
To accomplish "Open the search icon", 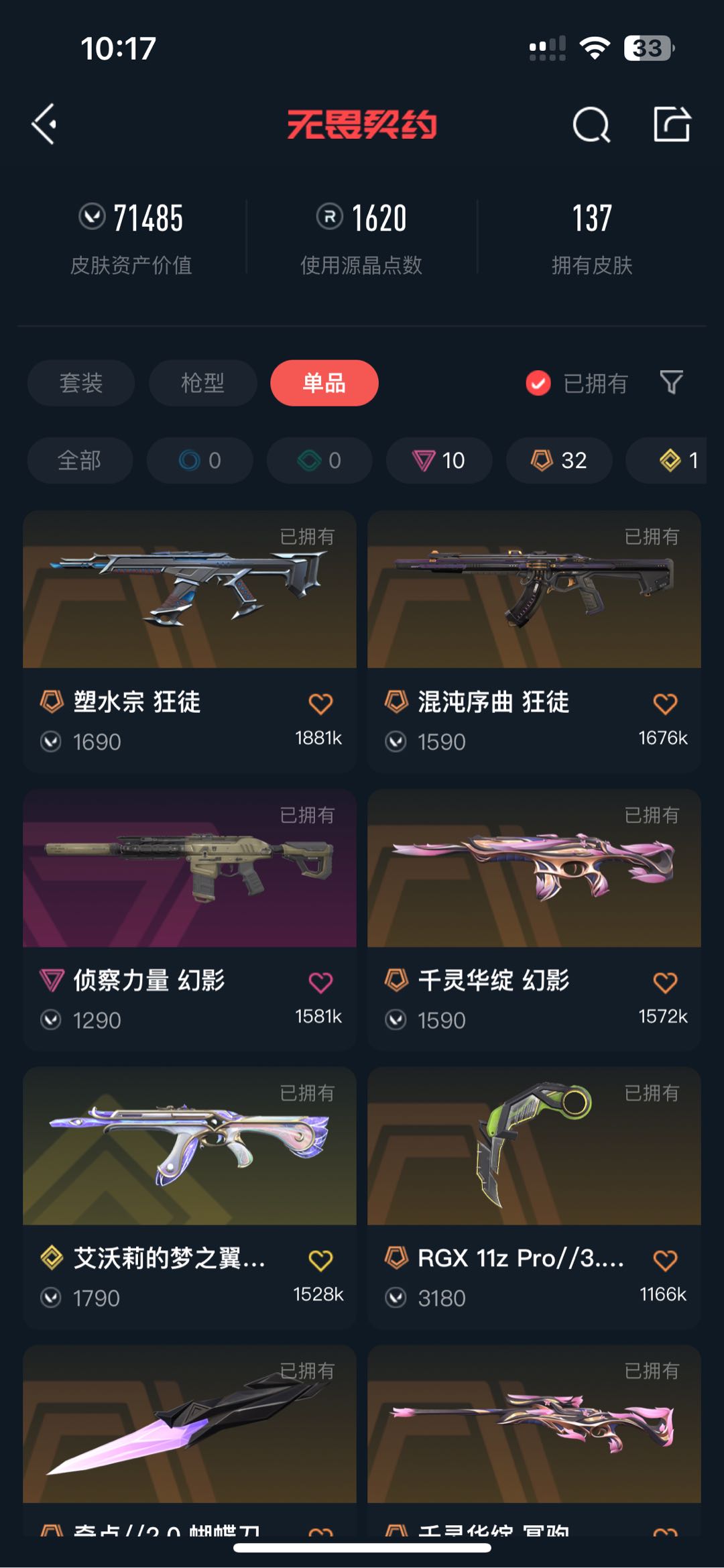I will [x=591, y=125].
